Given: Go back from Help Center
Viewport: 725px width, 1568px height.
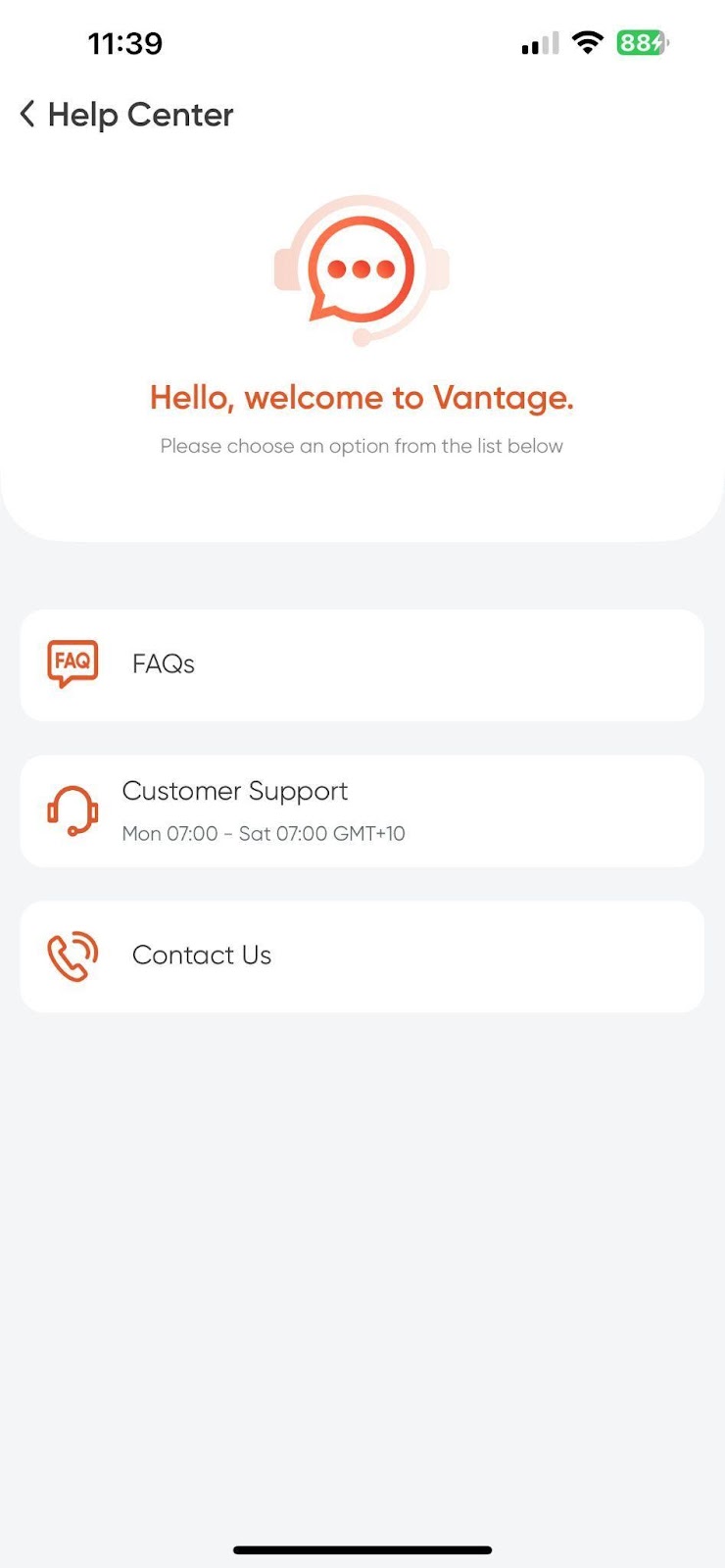Looking at the screenshot, I should pyautogui.click(x=27, y=115).
